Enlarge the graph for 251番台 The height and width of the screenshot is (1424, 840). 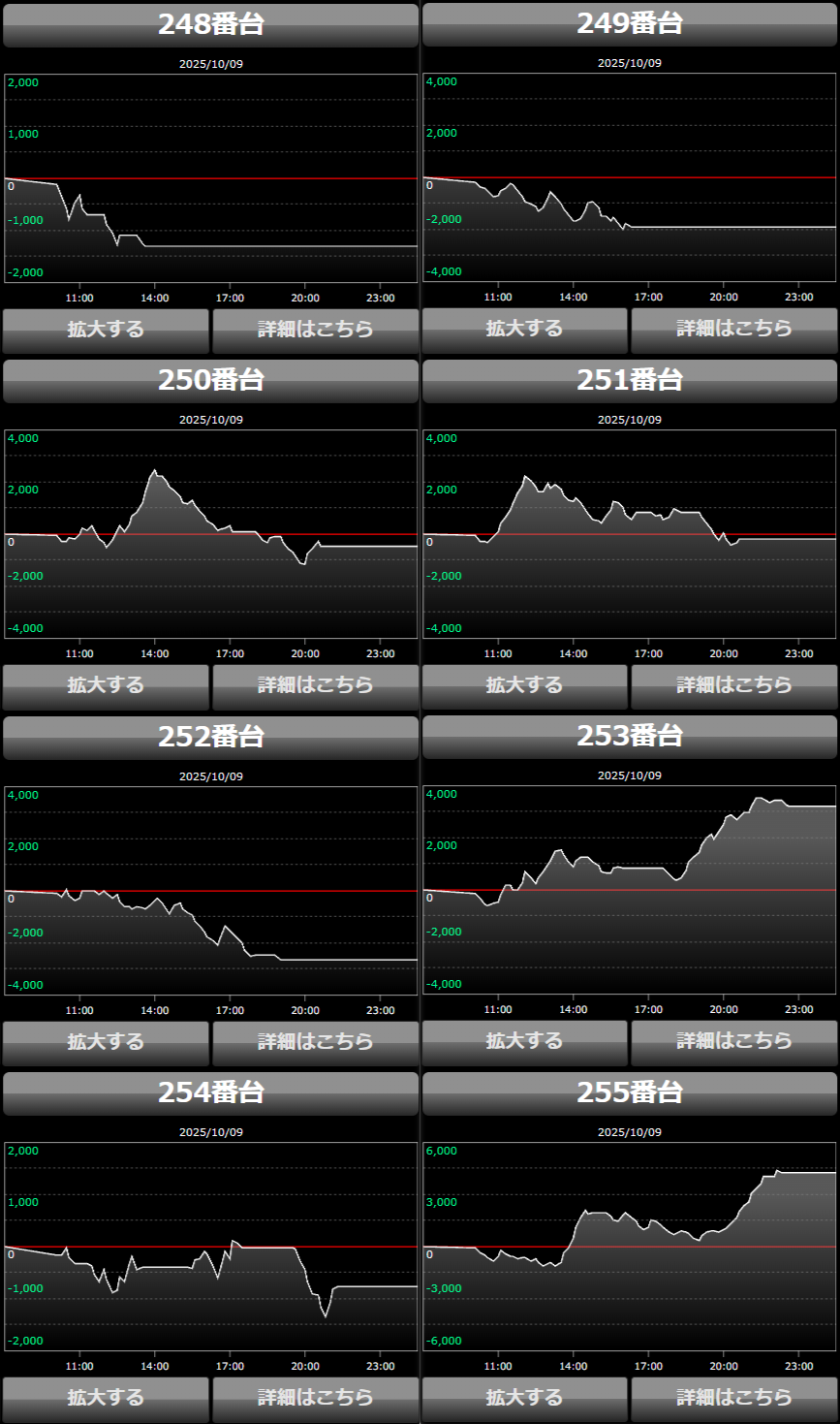[x=524, y=685]
